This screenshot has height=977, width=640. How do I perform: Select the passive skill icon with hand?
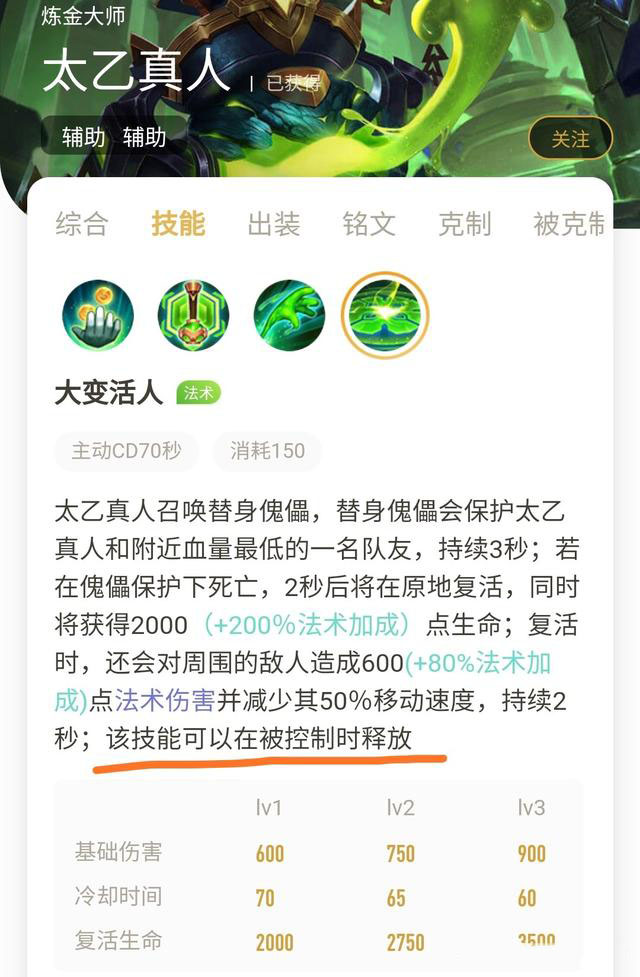pos(98,315)
